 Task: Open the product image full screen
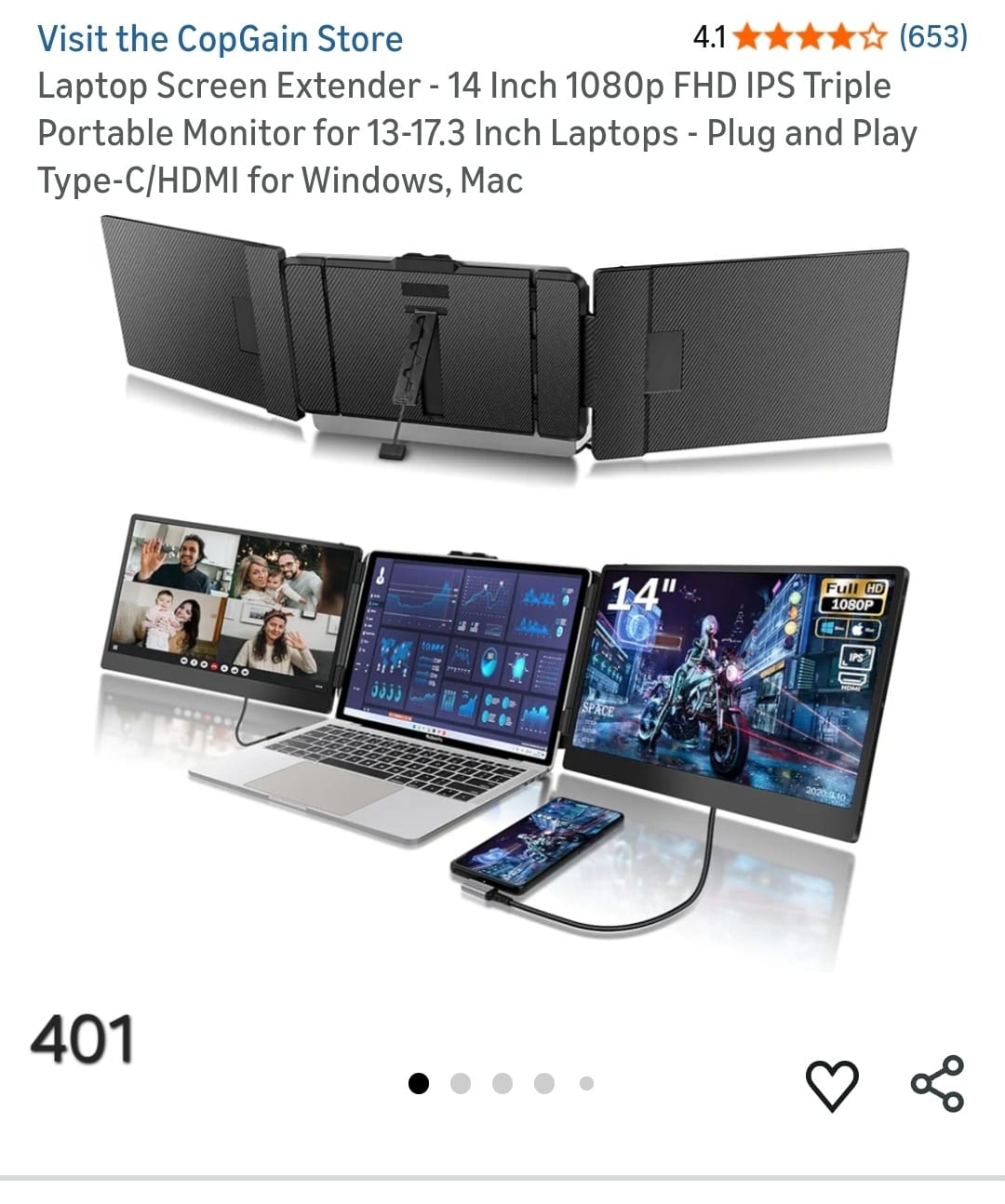point(502,595)
